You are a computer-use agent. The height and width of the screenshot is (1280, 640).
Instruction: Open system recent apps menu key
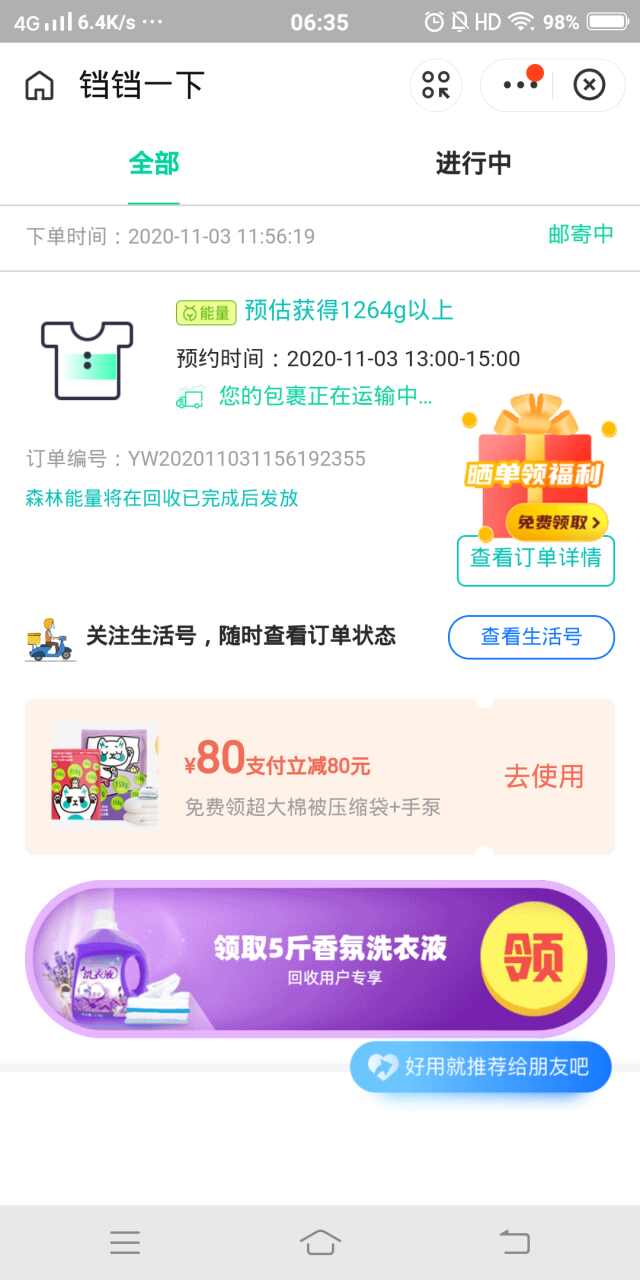(125, 1242)
